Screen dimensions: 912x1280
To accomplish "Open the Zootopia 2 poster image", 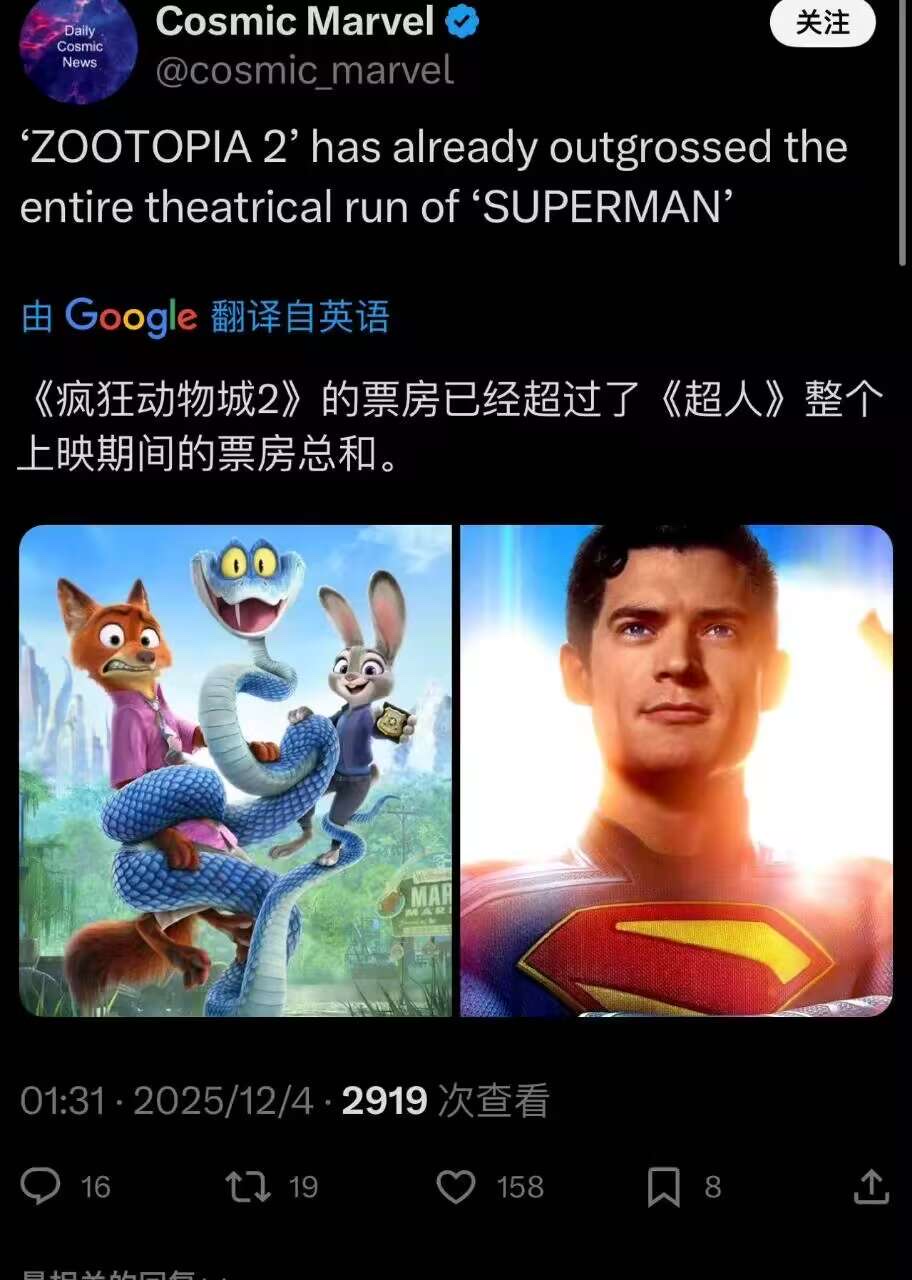I will tap(236, 770).
